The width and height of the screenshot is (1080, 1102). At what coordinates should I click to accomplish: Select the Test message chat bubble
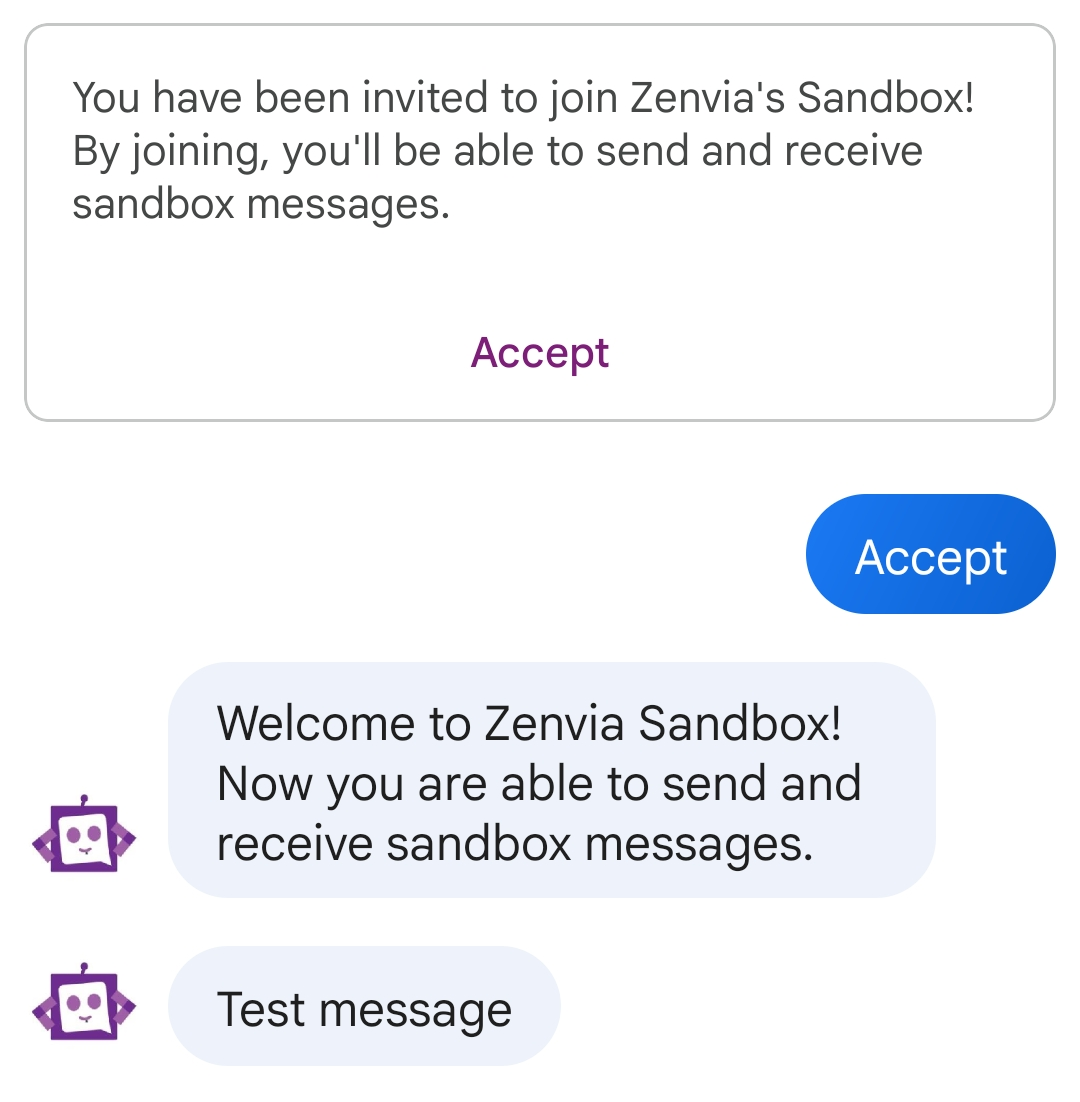(363, 1006)
